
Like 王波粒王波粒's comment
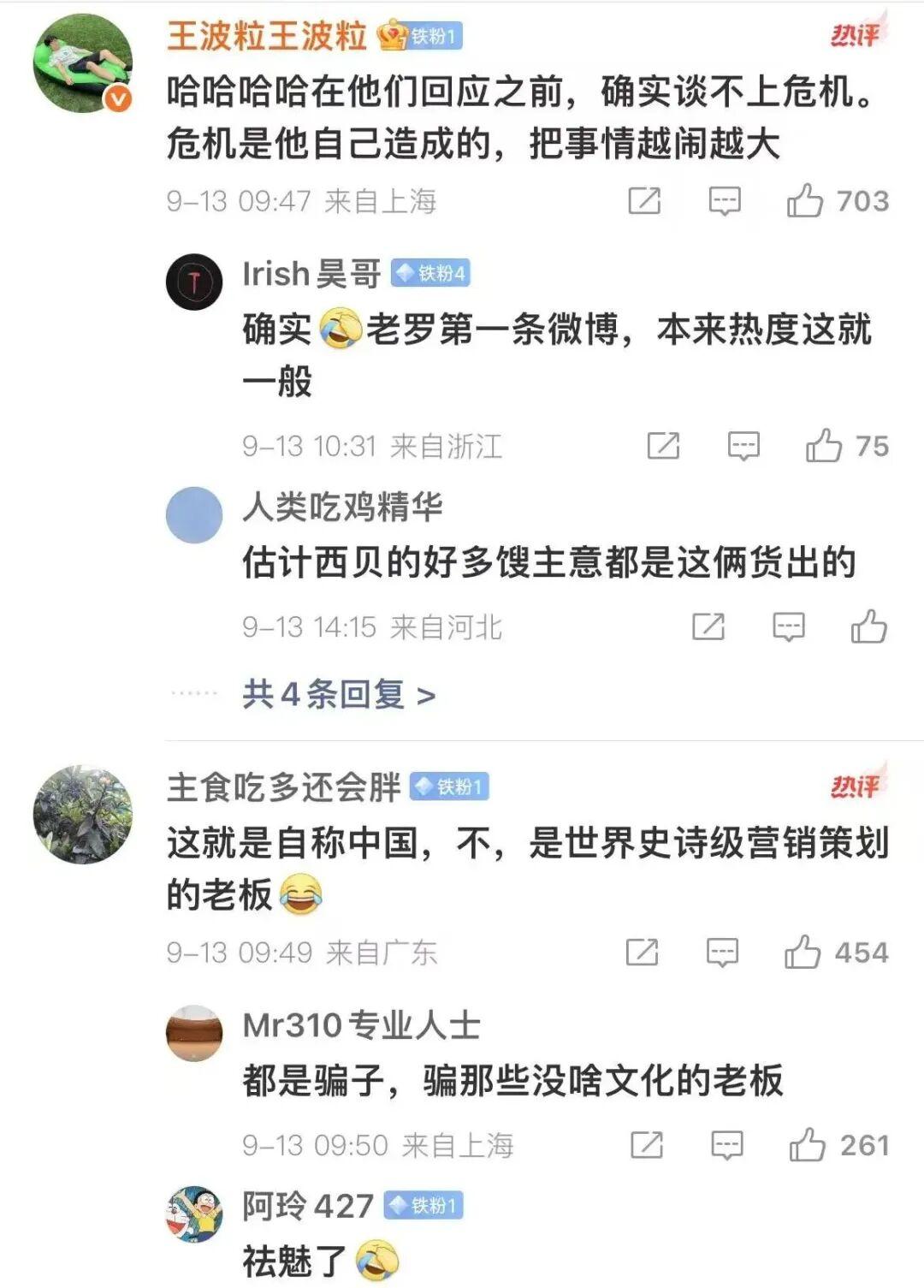click(805, 202)
